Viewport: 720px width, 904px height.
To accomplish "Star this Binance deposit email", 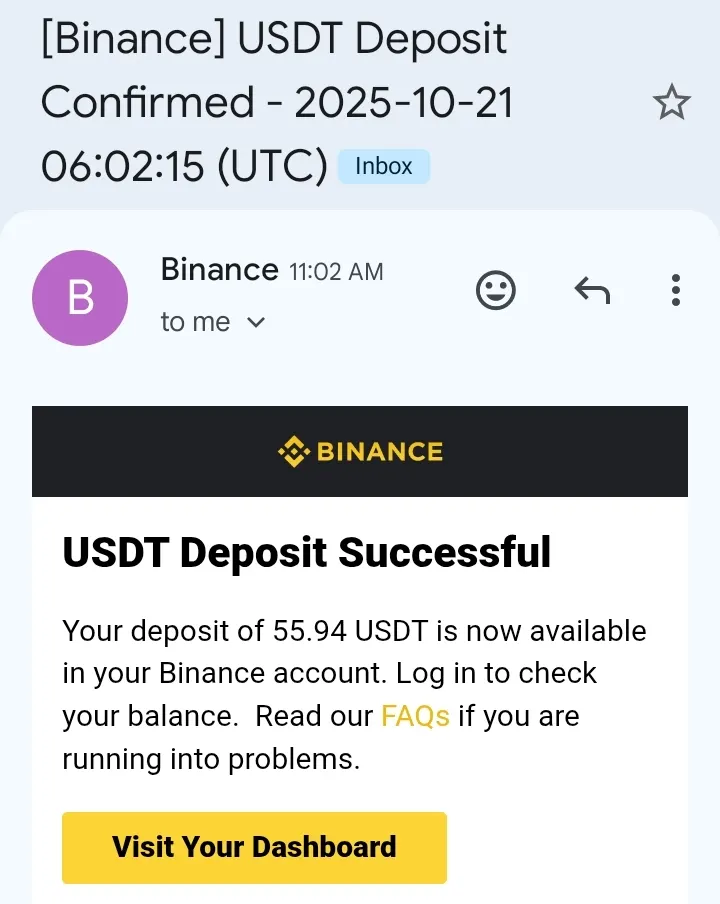I will tap(671, 103).
